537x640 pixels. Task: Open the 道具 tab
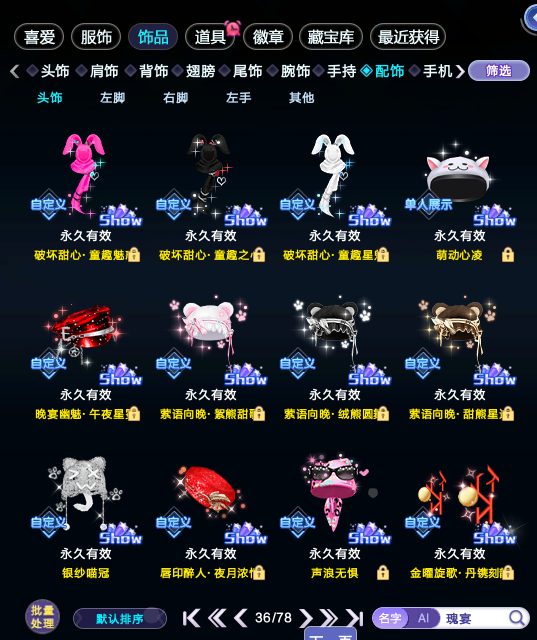click(x=210, y=37)
